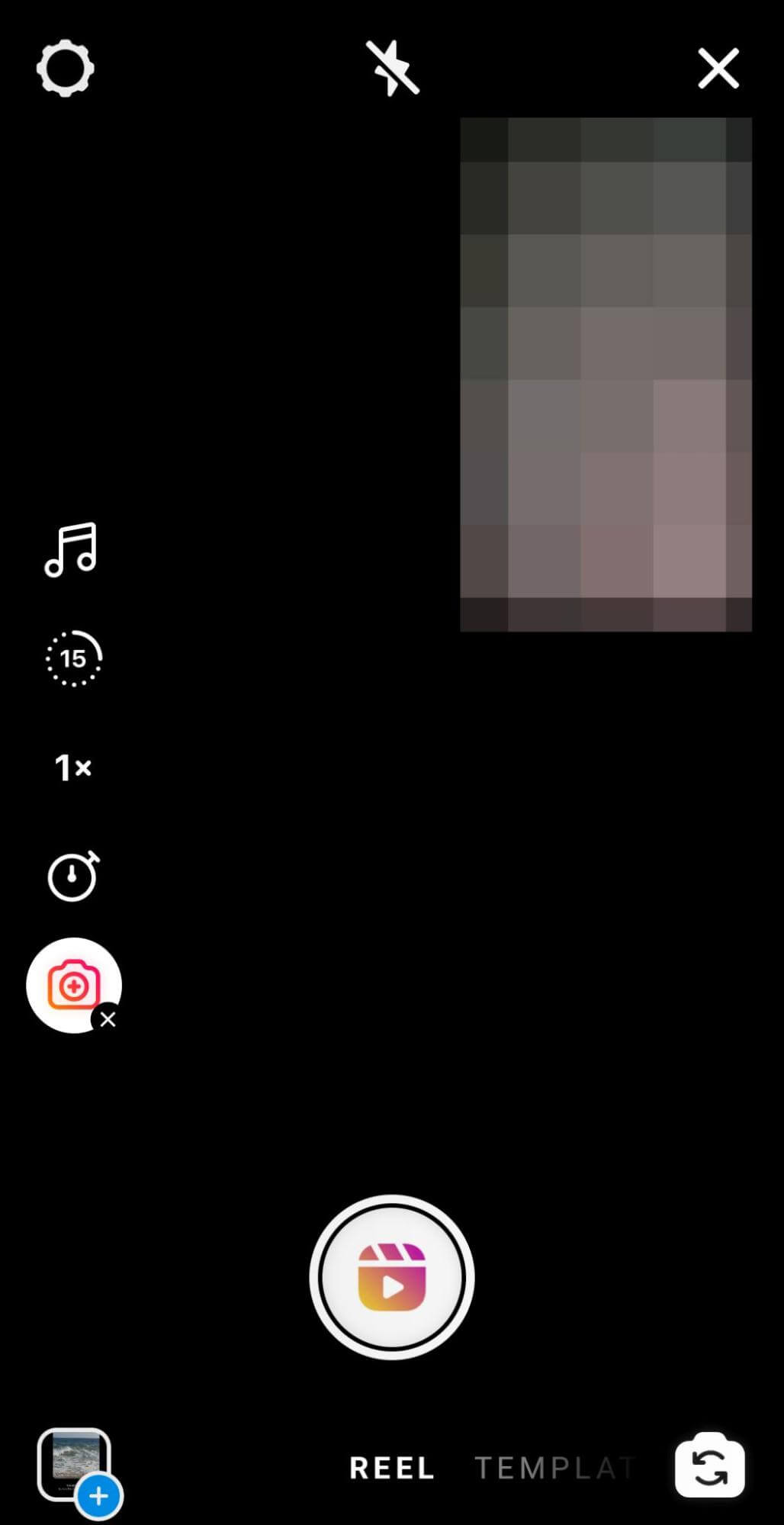Close the Reels camera

click(x=718, y=69)
